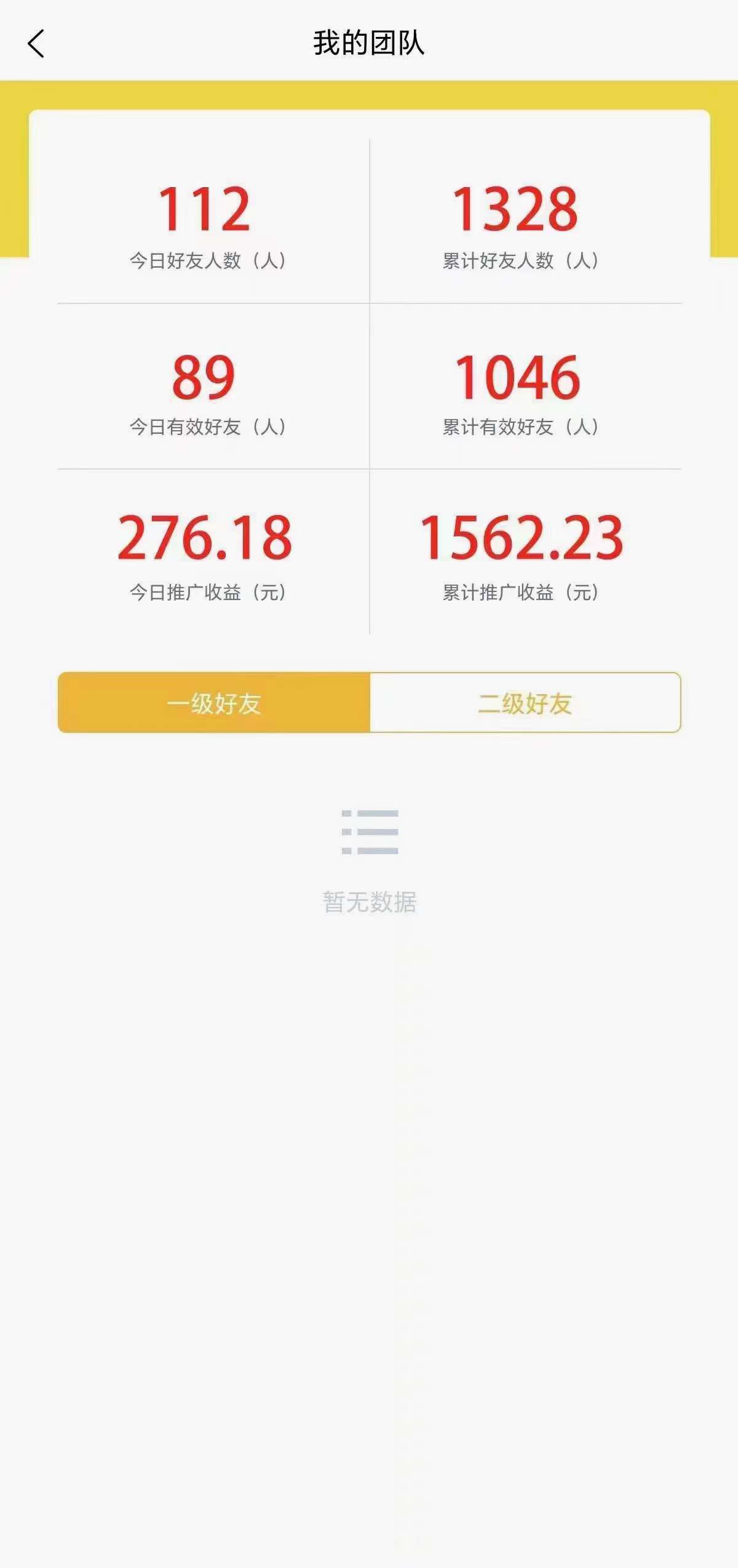Switch to the 二级好友 tab
The width and height of the screenshot is (738, 1568).
coord(525,703)
